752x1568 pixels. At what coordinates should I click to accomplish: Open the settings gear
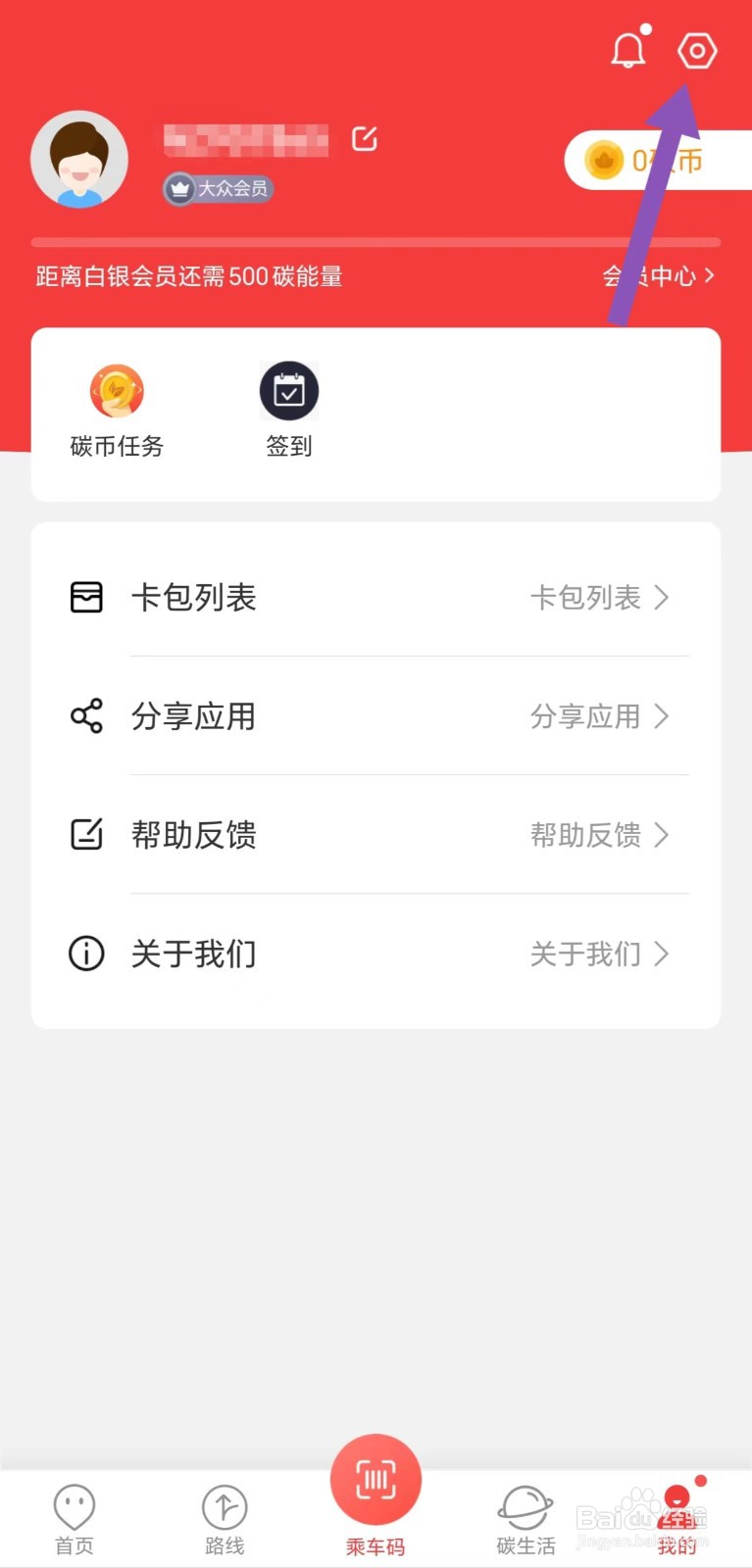[697, 50]
